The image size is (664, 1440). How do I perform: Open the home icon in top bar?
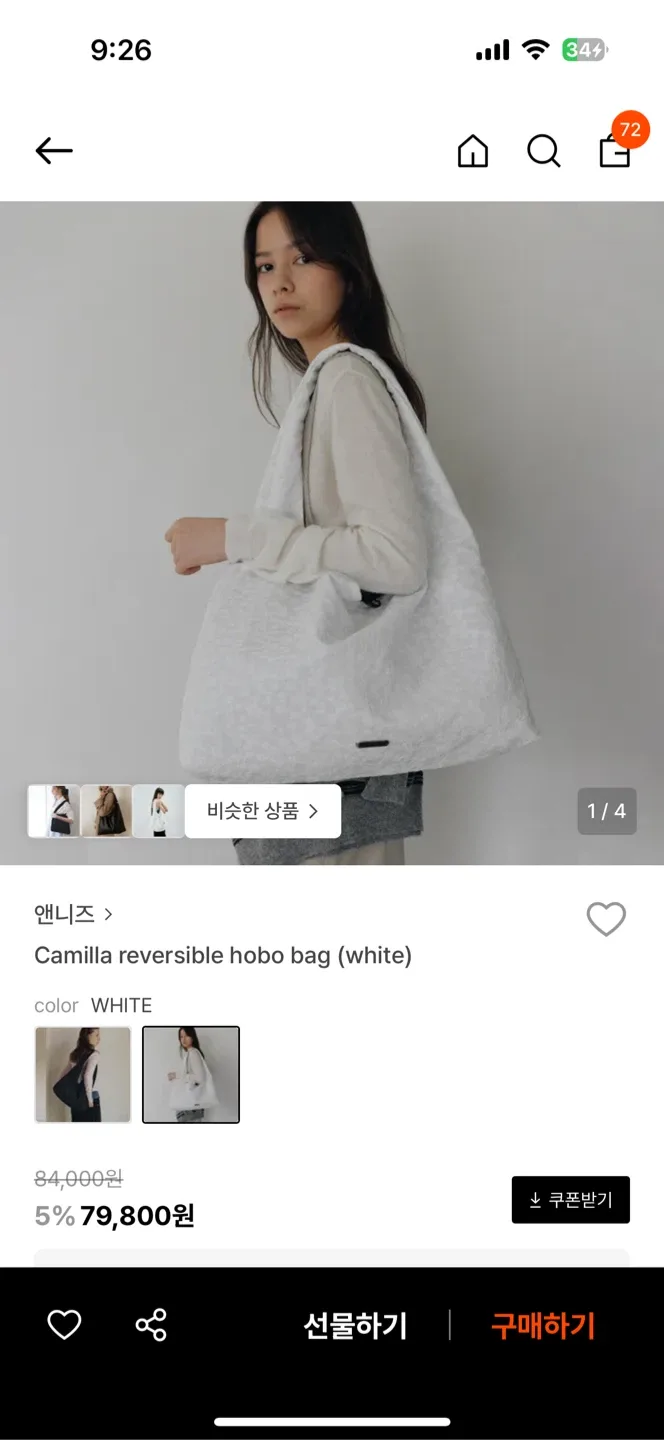point(472,151)
